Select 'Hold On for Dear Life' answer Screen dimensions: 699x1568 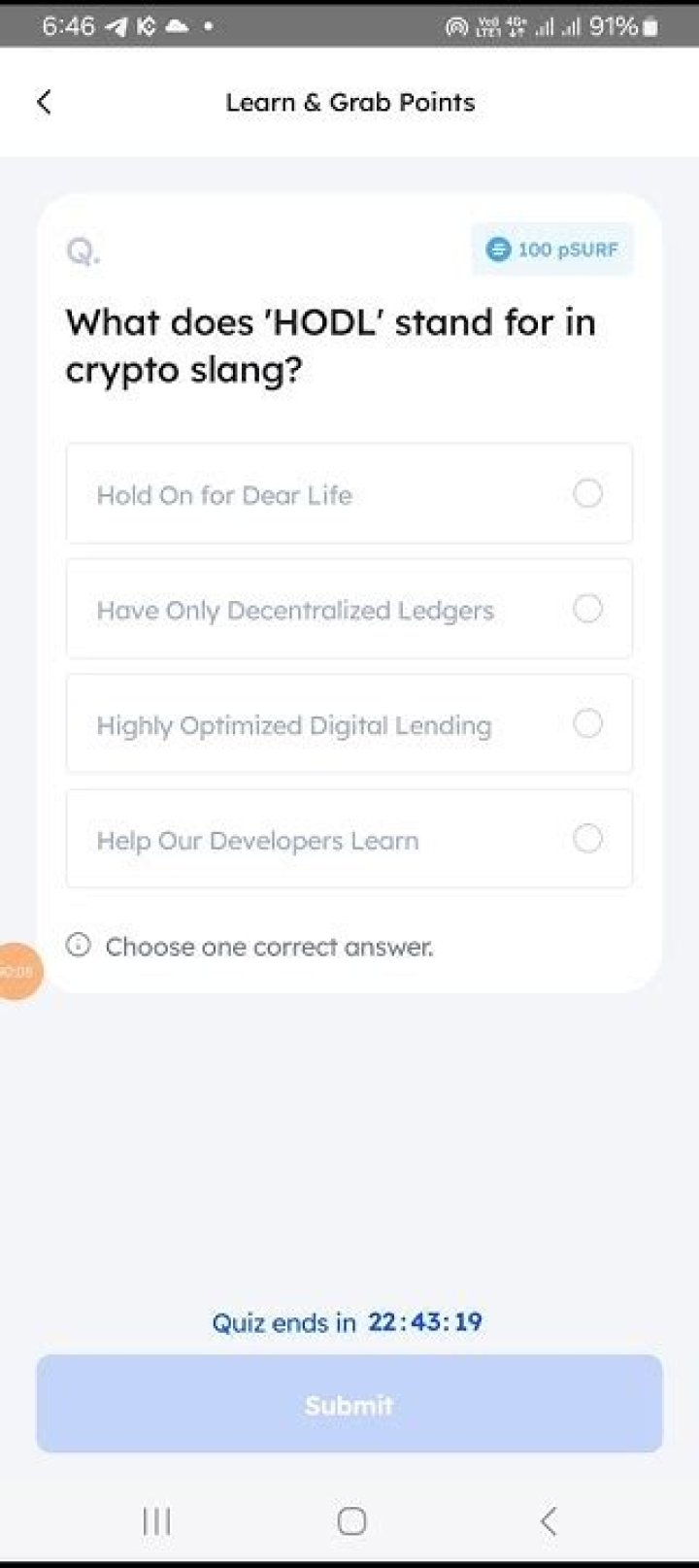(x=349, y=494)
